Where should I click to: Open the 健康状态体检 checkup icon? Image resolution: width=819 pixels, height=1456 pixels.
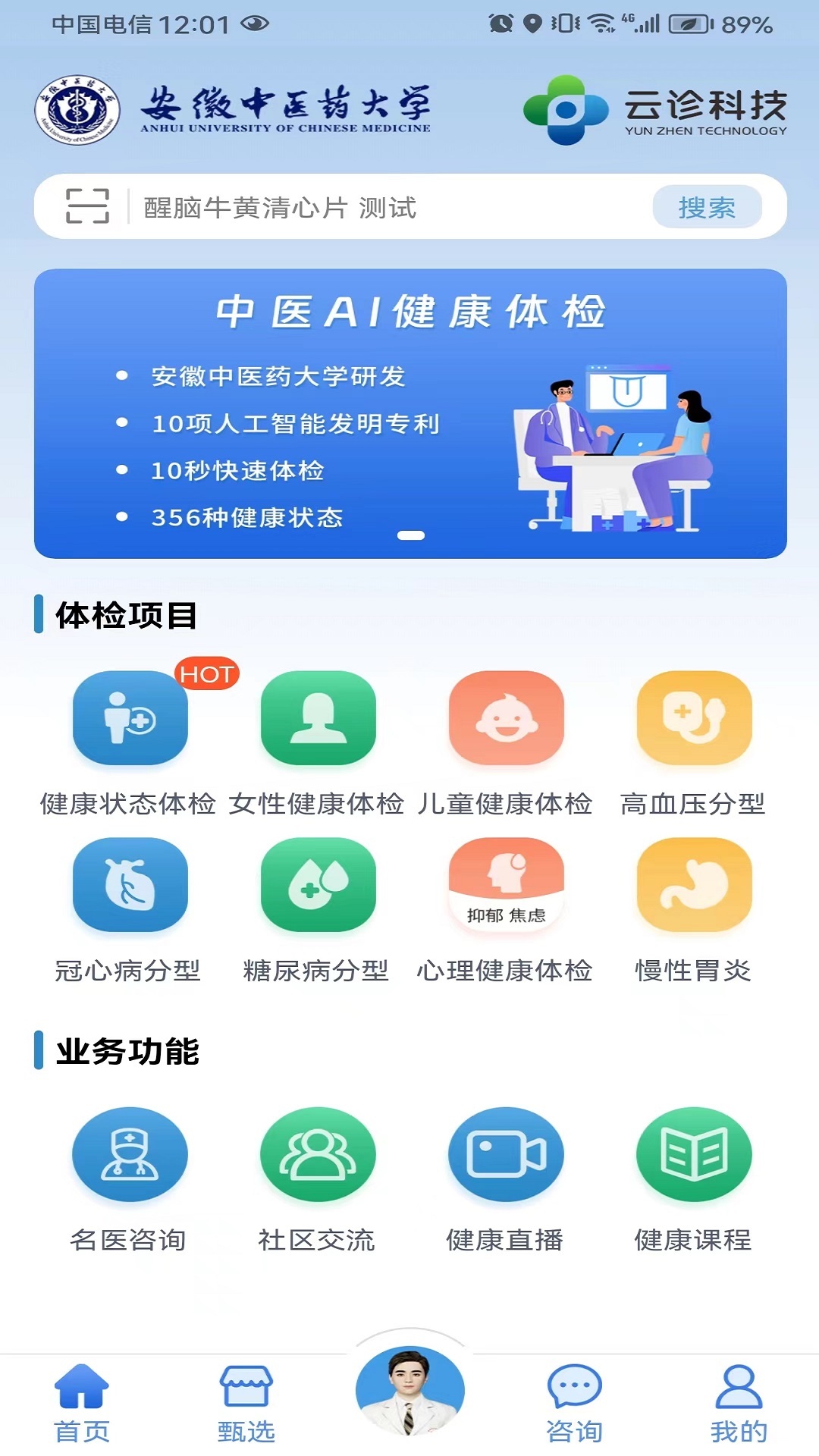tap(129, 720)
